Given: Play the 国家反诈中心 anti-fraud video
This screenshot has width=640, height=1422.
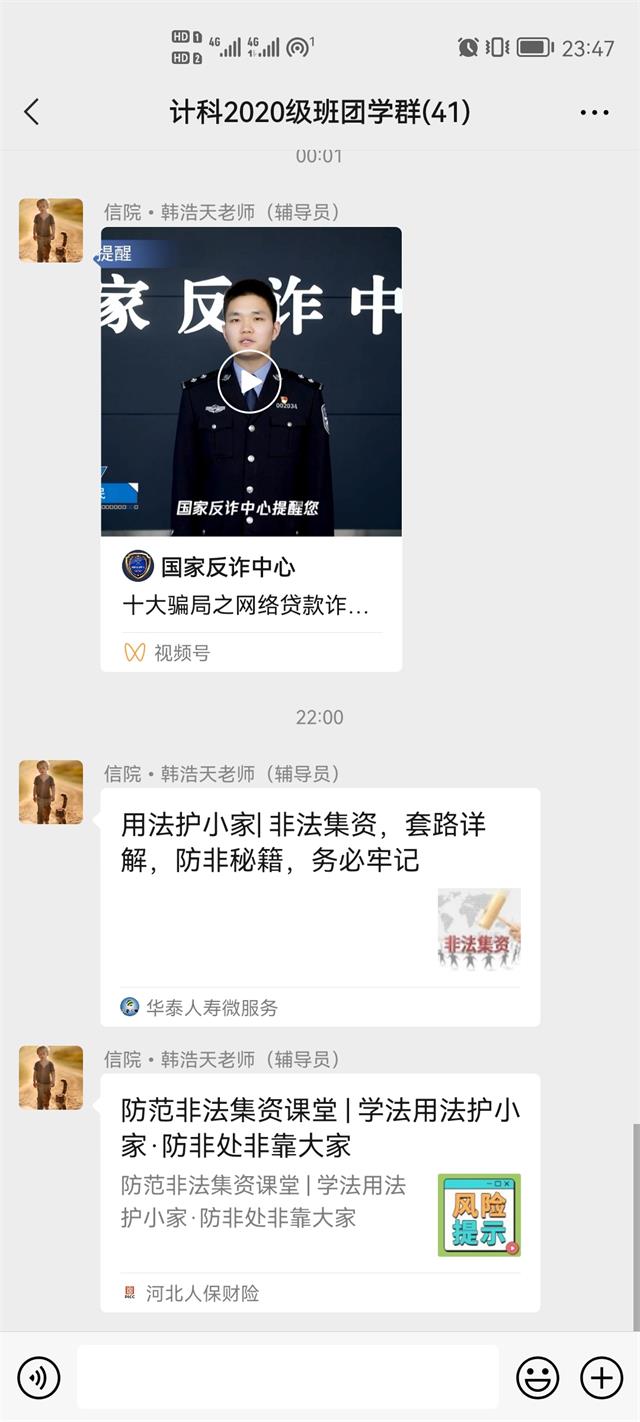Looking at the screenshot, I should tap(250, 381).
